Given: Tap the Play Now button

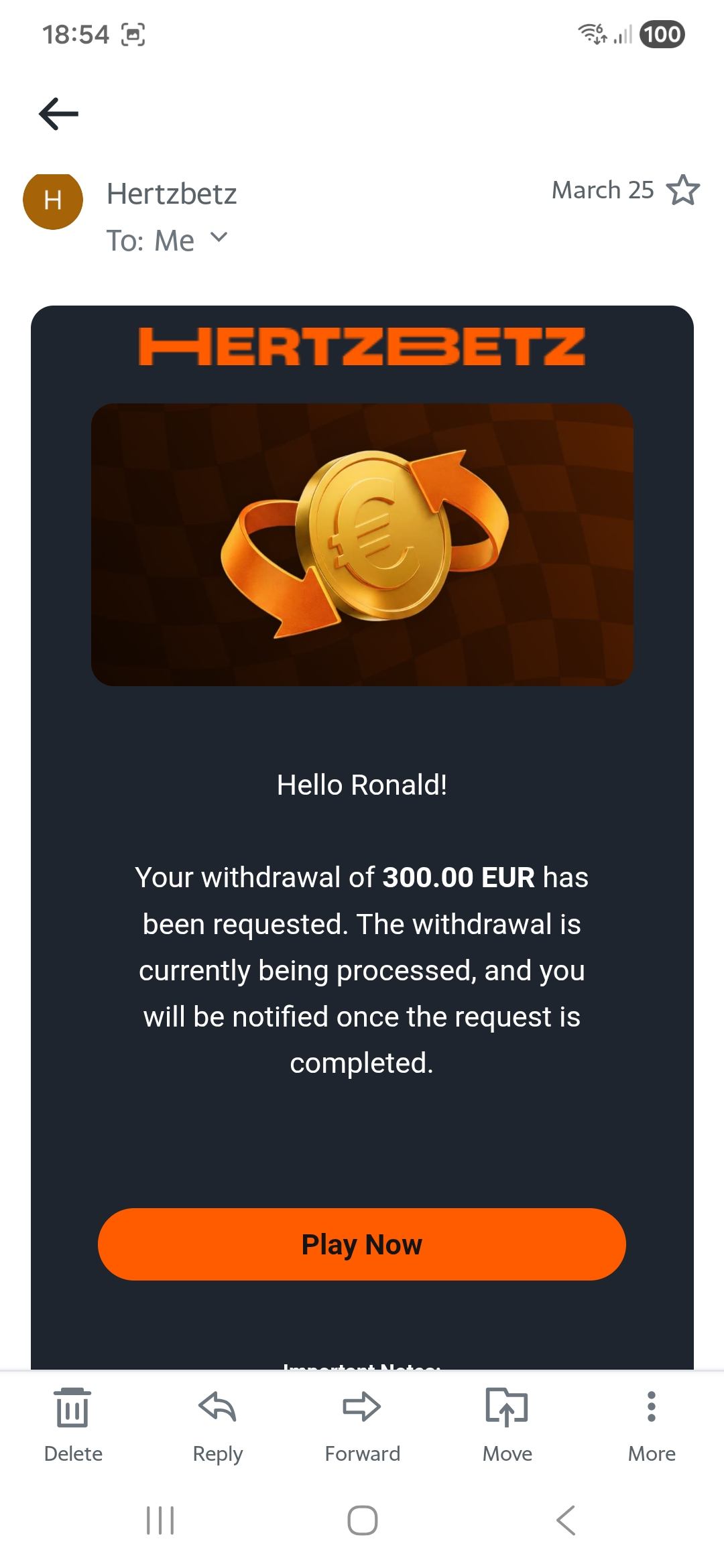Looking at the screenshot, I should coord(362,1244).
